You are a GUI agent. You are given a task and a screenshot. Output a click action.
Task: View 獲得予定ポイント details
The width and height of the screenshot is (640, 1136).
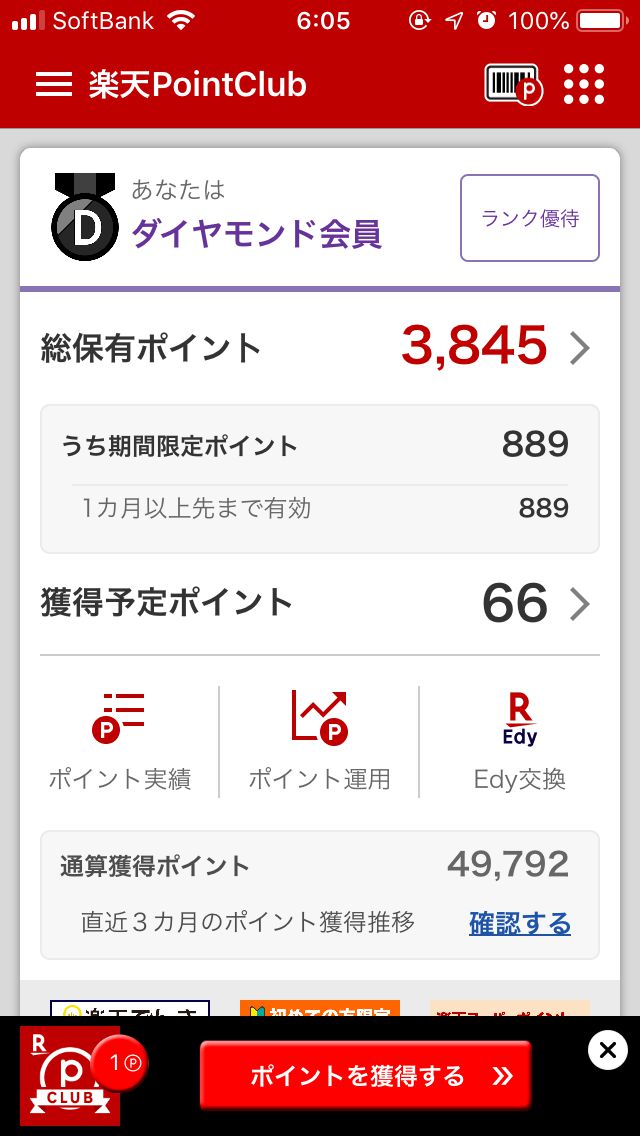(579, 604)
